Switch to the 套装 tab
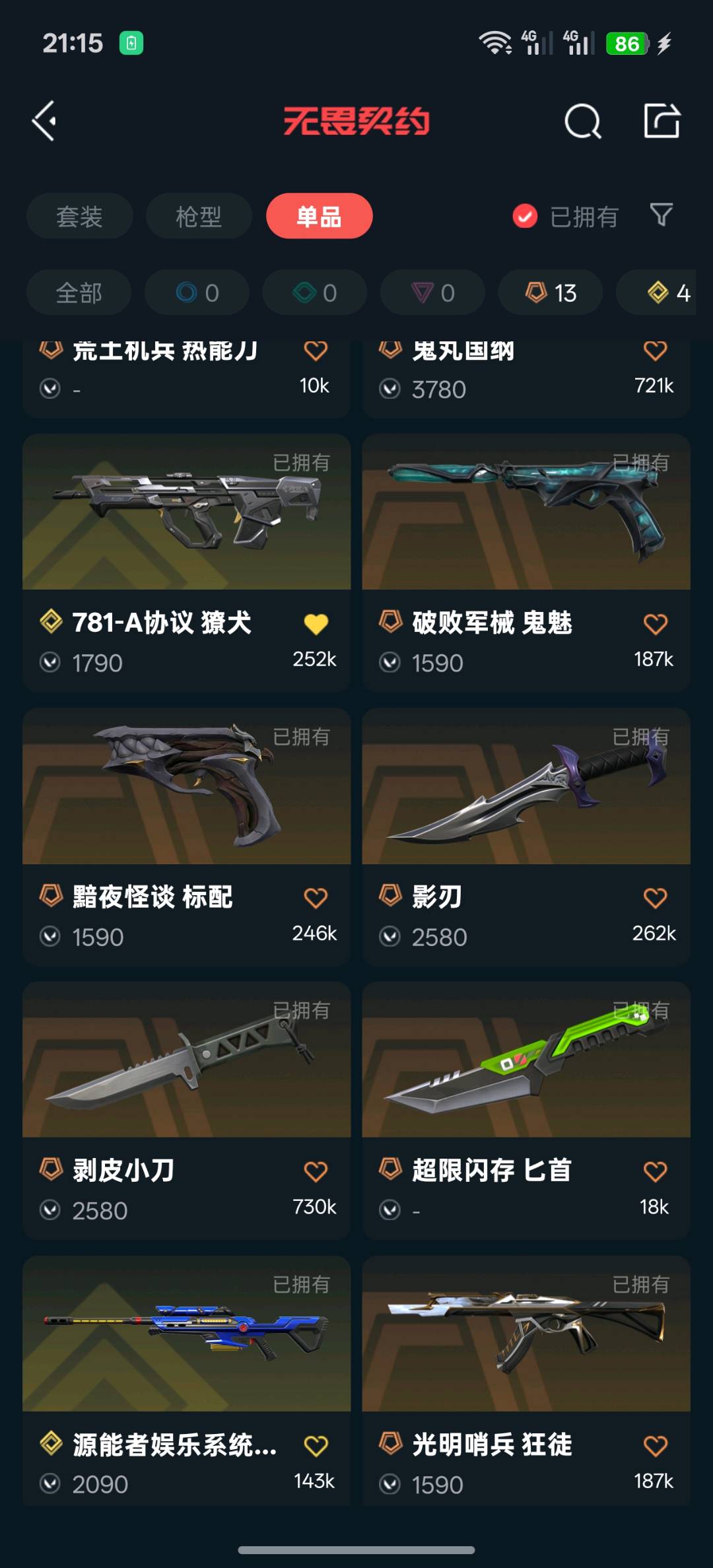The image size is (713, 1568). 79,216
